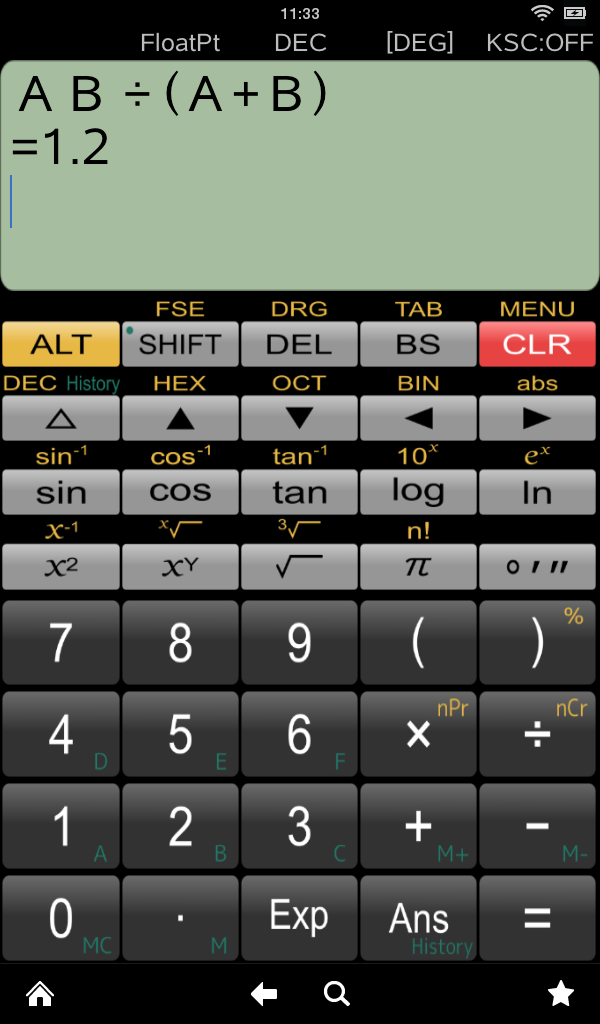Tap the yellow ALT key
Screen dimensions: 600x1024
[x=61, y=344]
